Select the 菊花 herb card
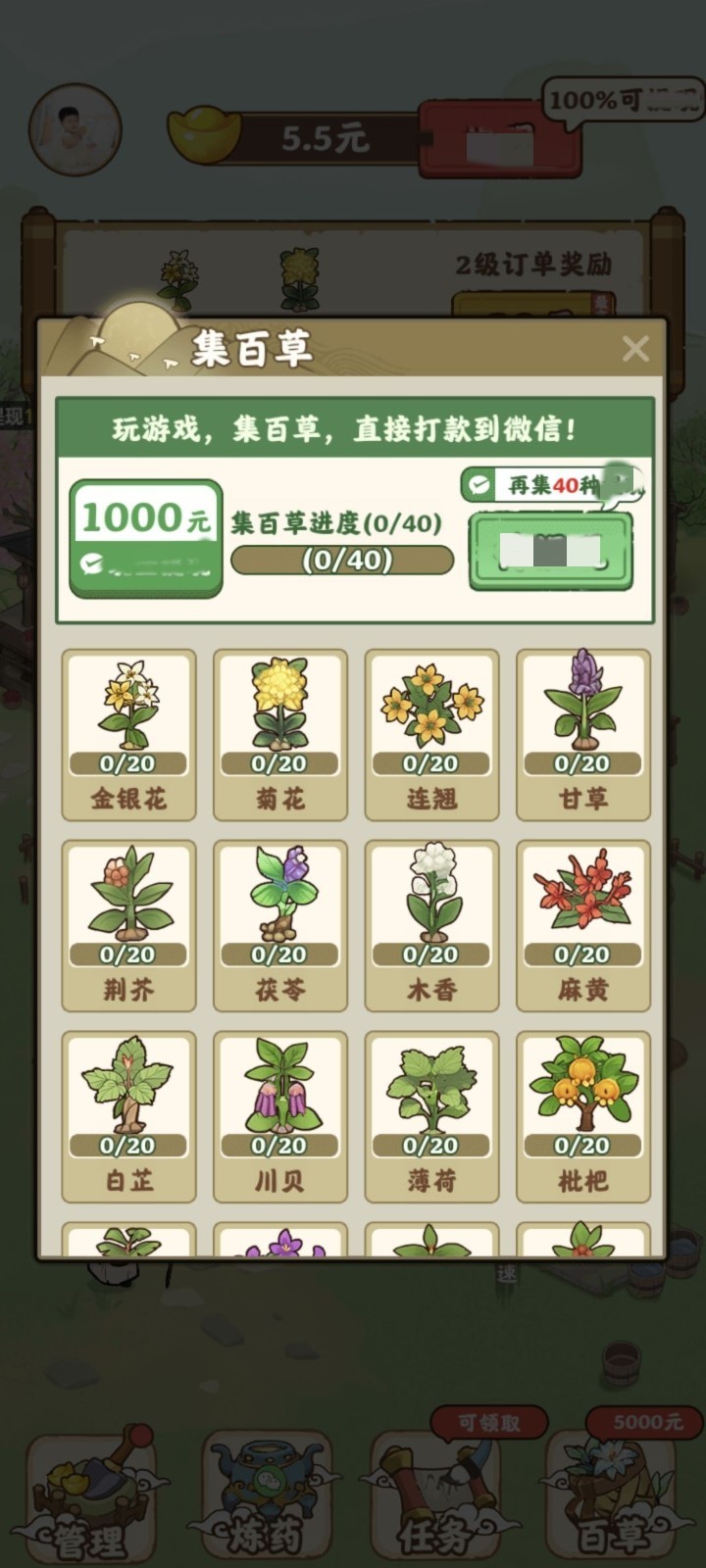This screenshot has height=1568, width=706. coord(280,734)
